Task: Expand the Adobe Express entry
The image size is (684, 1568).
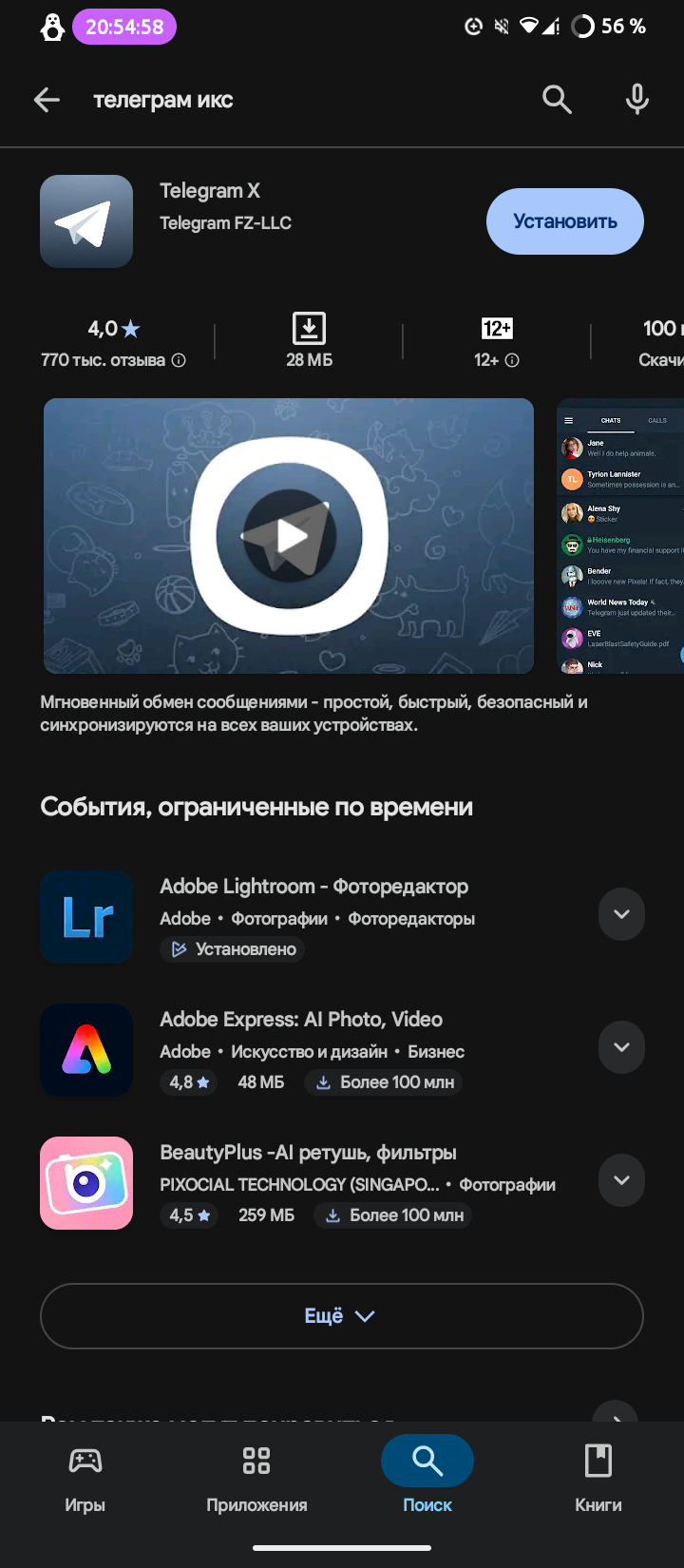Action: pos(621,1047)
